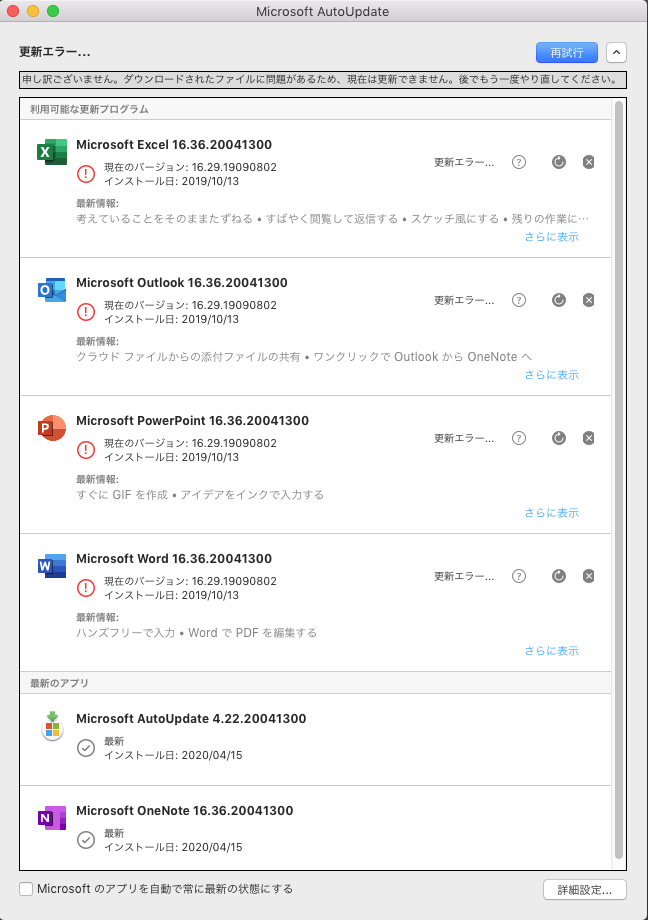Enable the automatic Microsoft app updates checkbox
The image size is (648, 920).
[26, 888]
